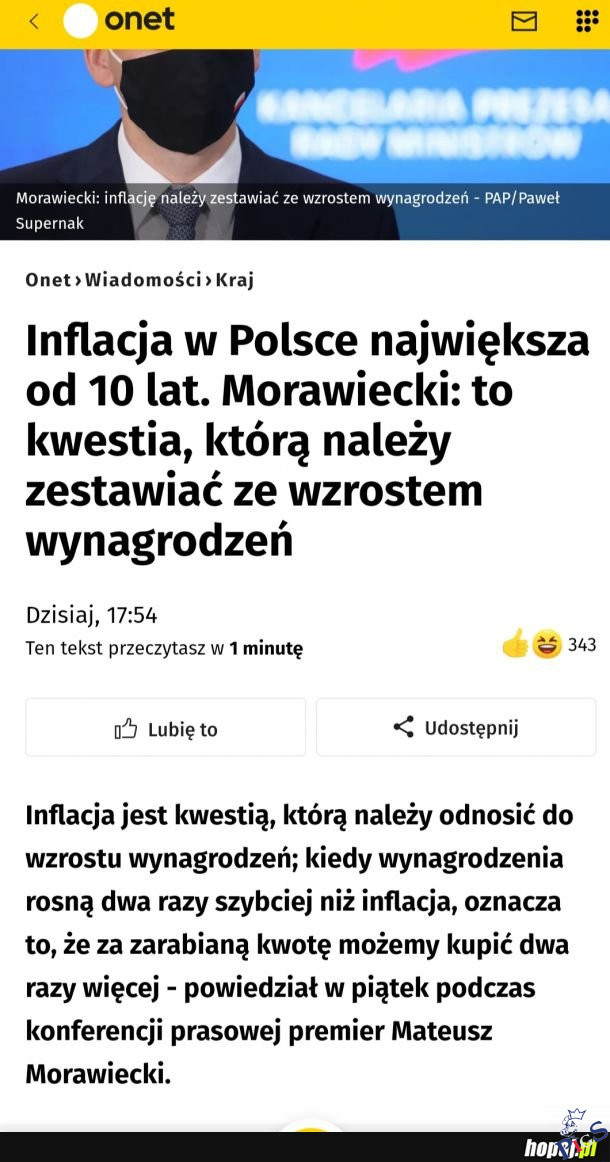Like the article with Lubię to
Viewport: 610px width, 1162px height.
click(165, 728)
